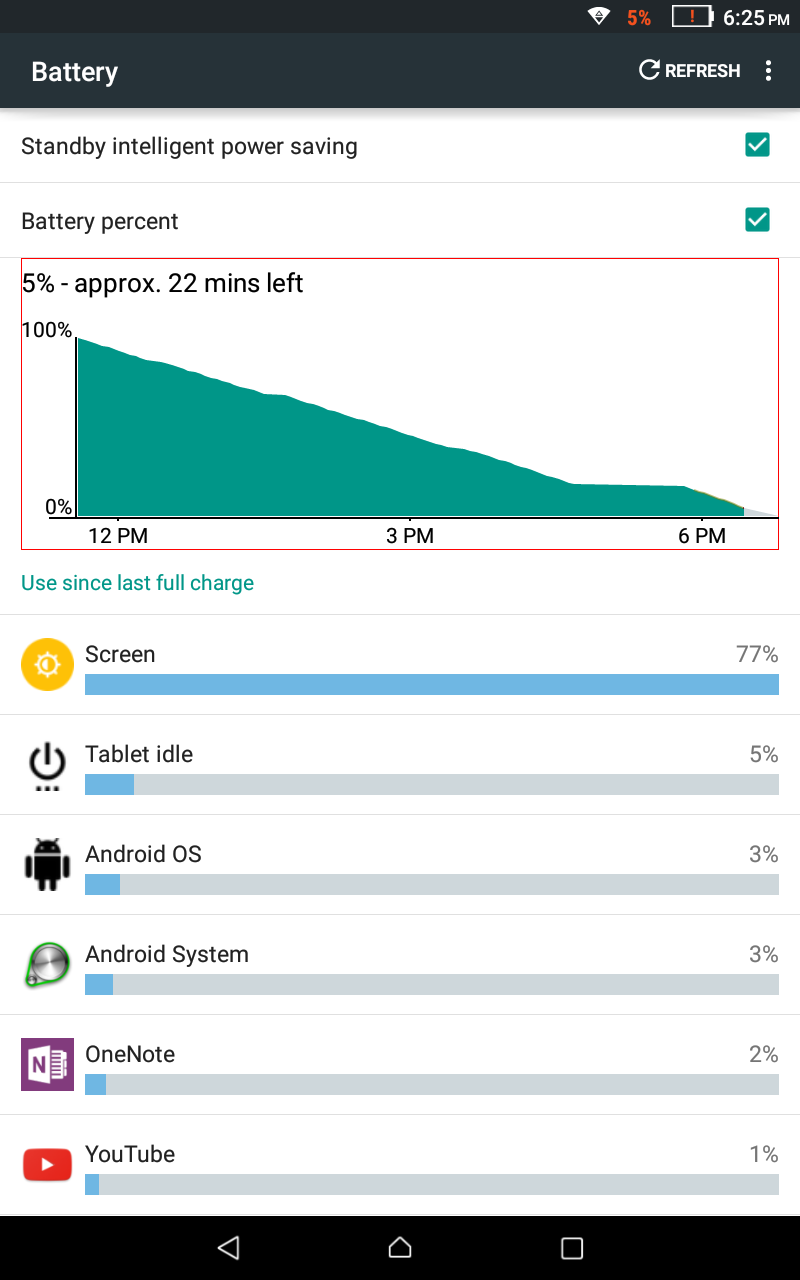Open Screen battery usage details
800x1280 pixels.
click(400, 665)
